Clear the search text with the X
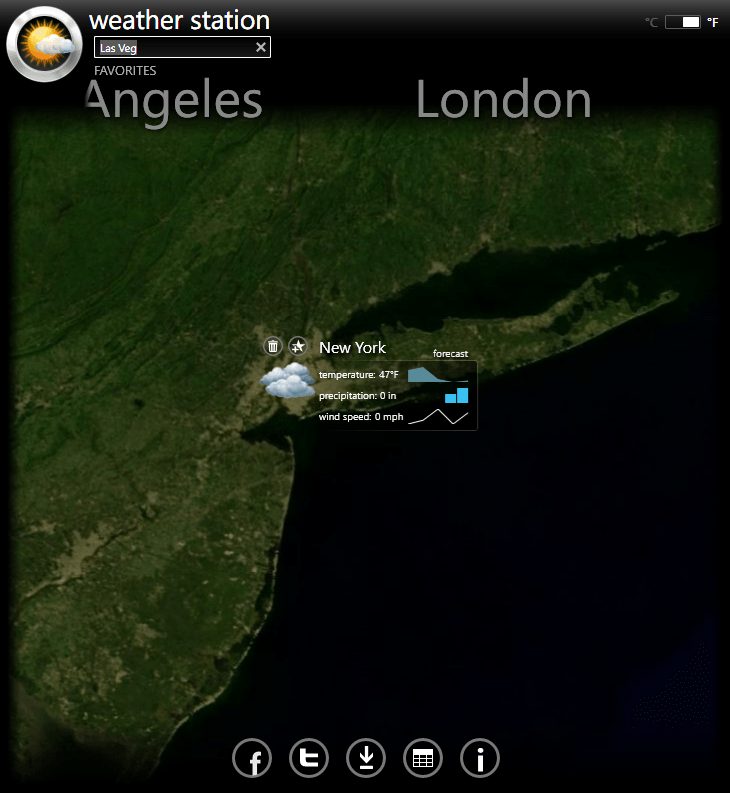 coord(261,48)
